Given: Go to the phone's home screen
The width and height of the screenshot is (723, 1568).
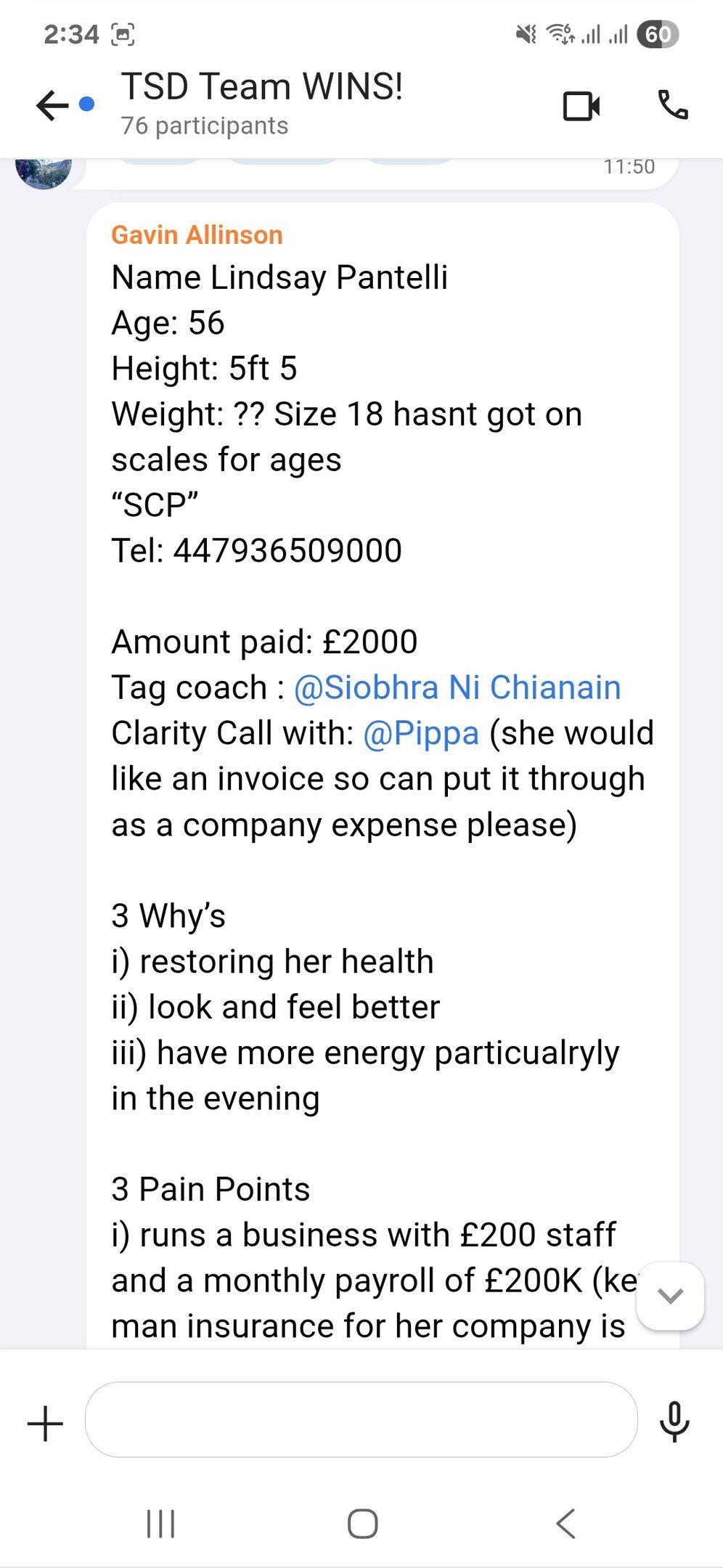Looking at the screenshot, I should [x=362, y=1523].
